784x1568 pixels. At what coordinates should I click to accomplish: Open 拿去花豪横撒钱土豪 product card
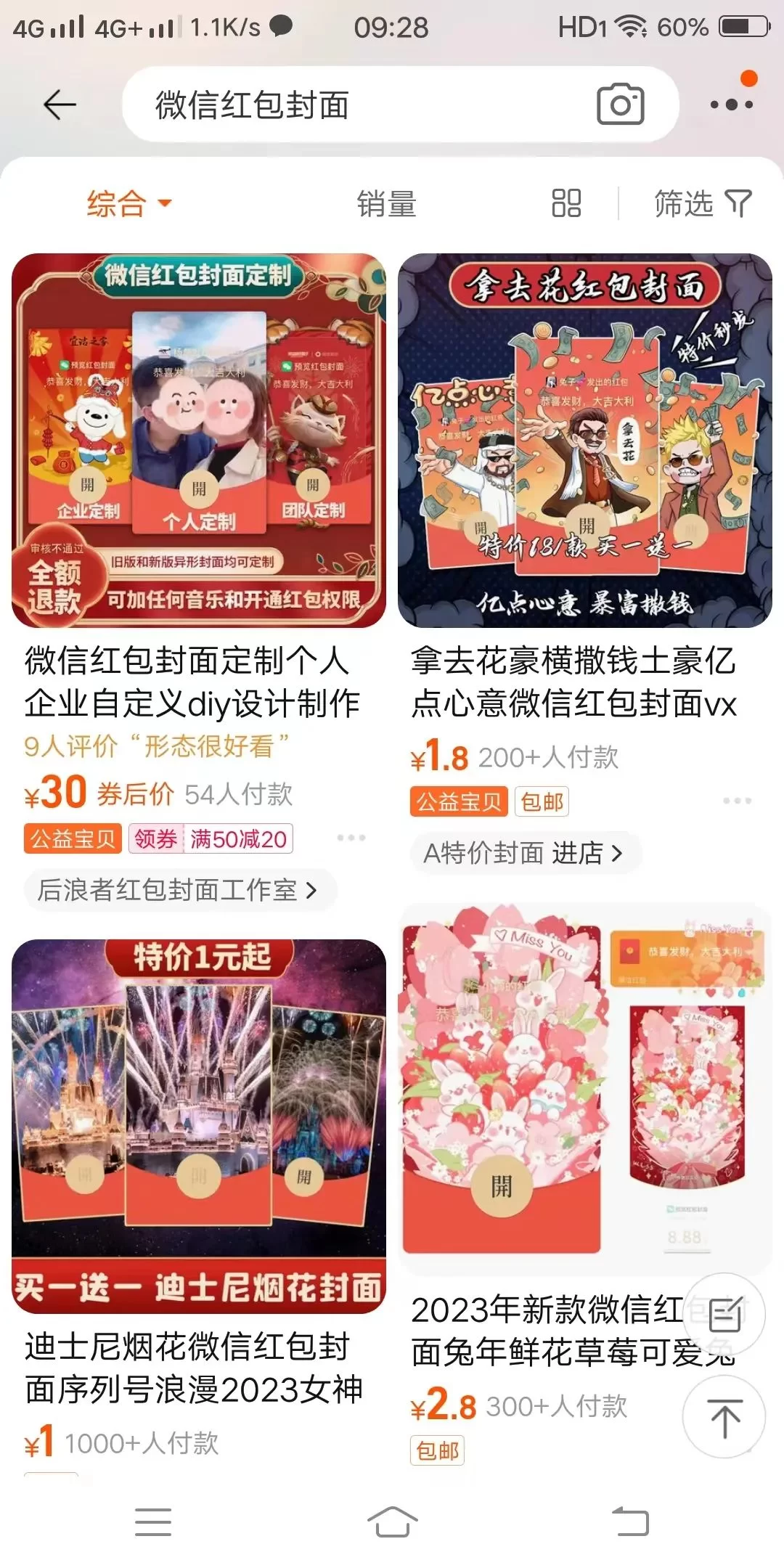coord(584,440)
